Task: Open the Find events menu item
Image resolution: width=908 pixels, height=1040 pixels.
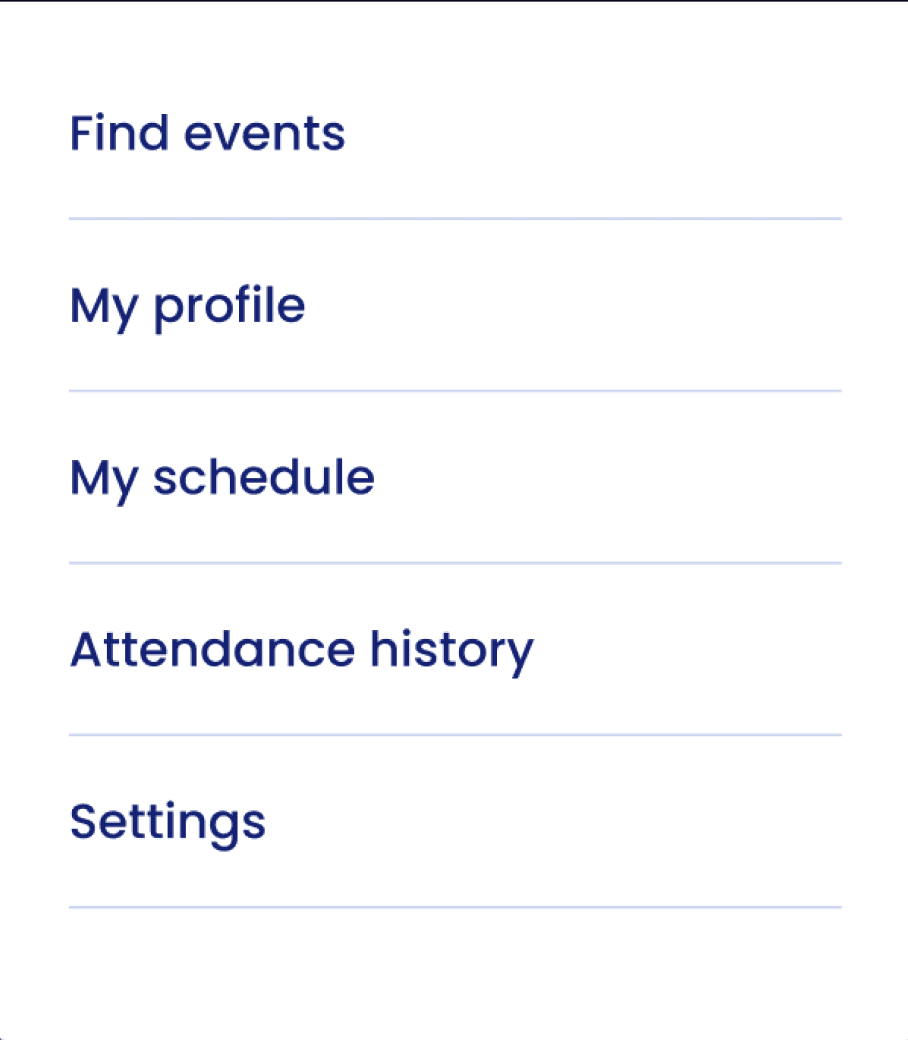Action: click(207, 133)
